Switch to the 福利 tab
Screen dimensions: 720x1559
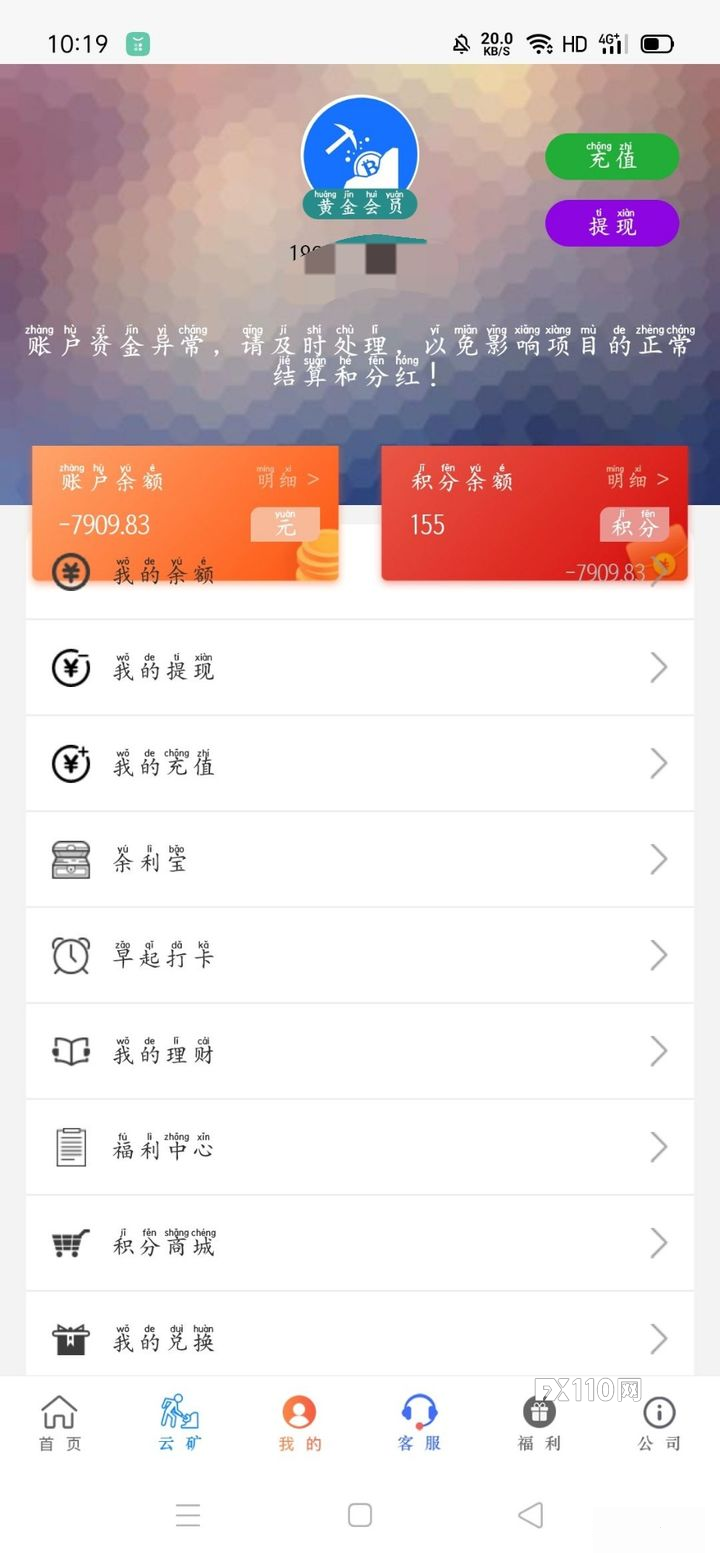[x=539, y=1424]
